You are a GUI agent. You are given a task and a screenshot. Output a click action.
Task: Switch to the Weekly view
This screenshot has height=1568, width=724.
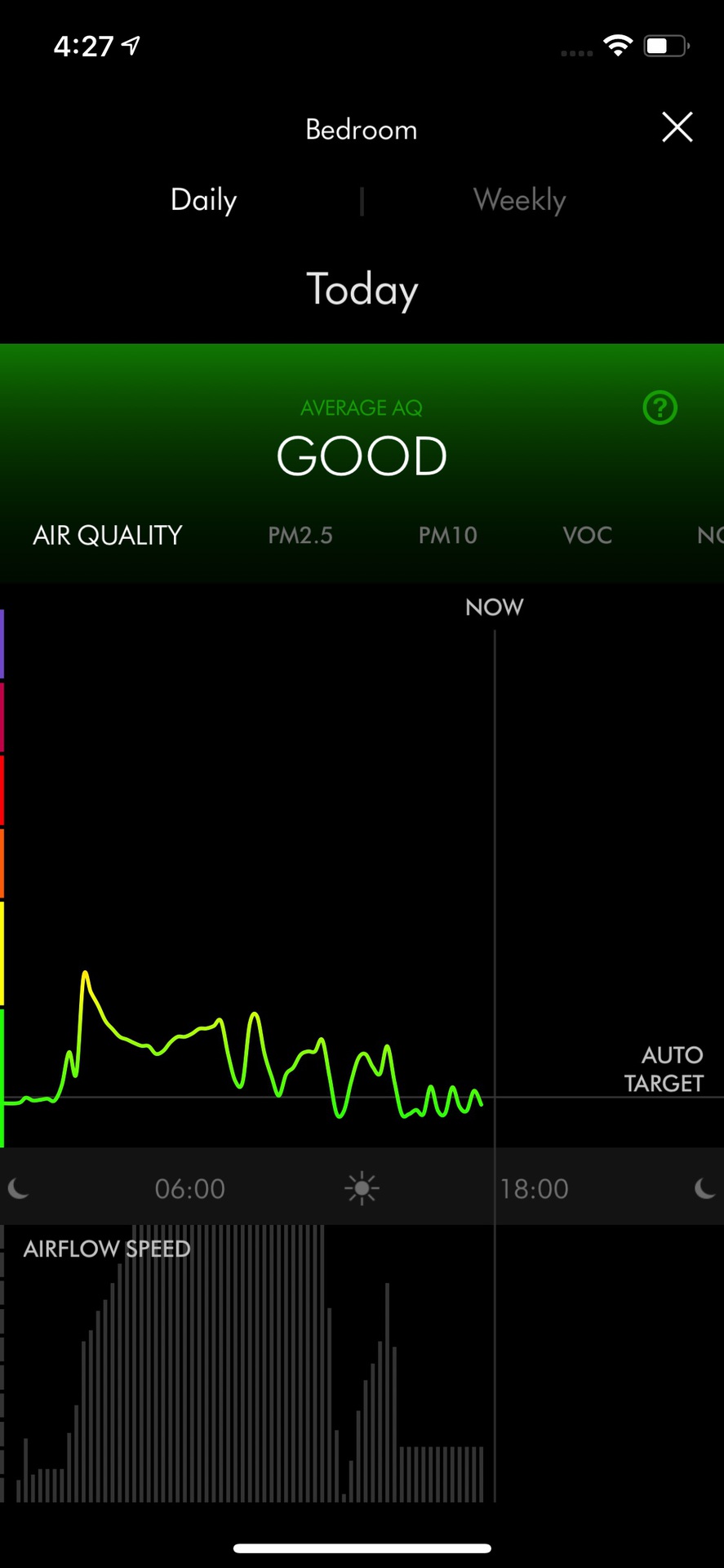click(519, 200)
